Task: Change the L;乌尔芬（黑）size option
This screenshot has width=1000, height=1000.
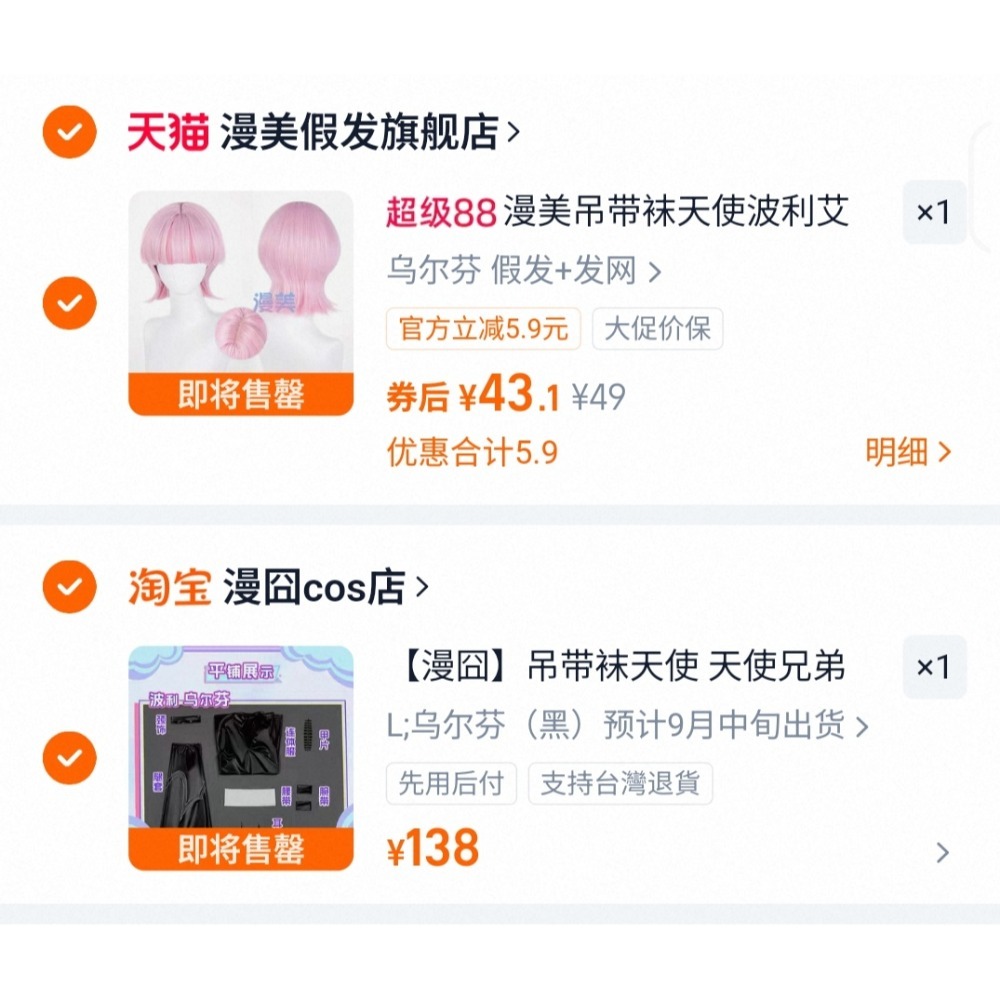Action: click(x=626, y=726)
